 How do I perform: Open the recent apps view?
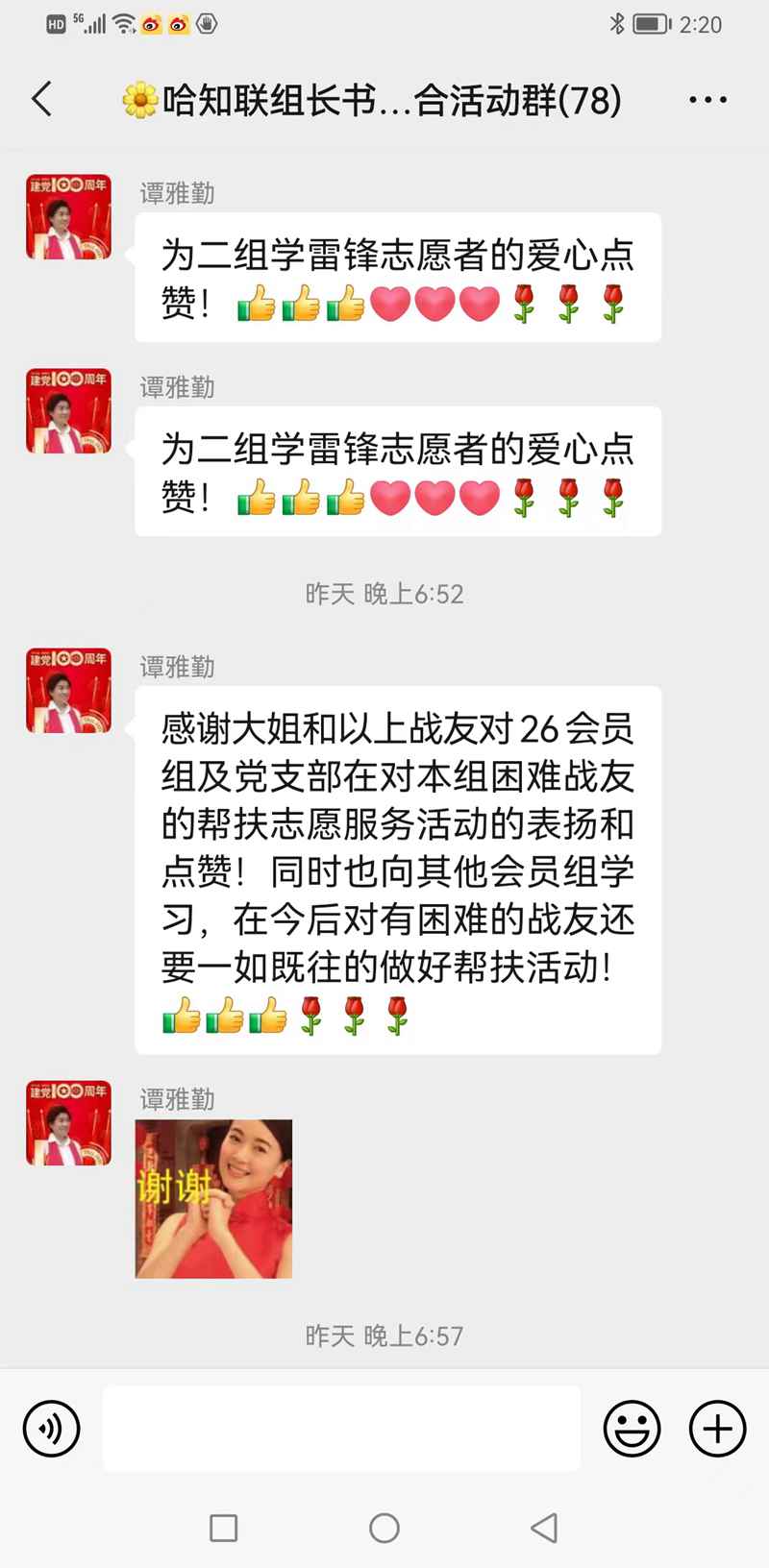(x=223, y=1528)
